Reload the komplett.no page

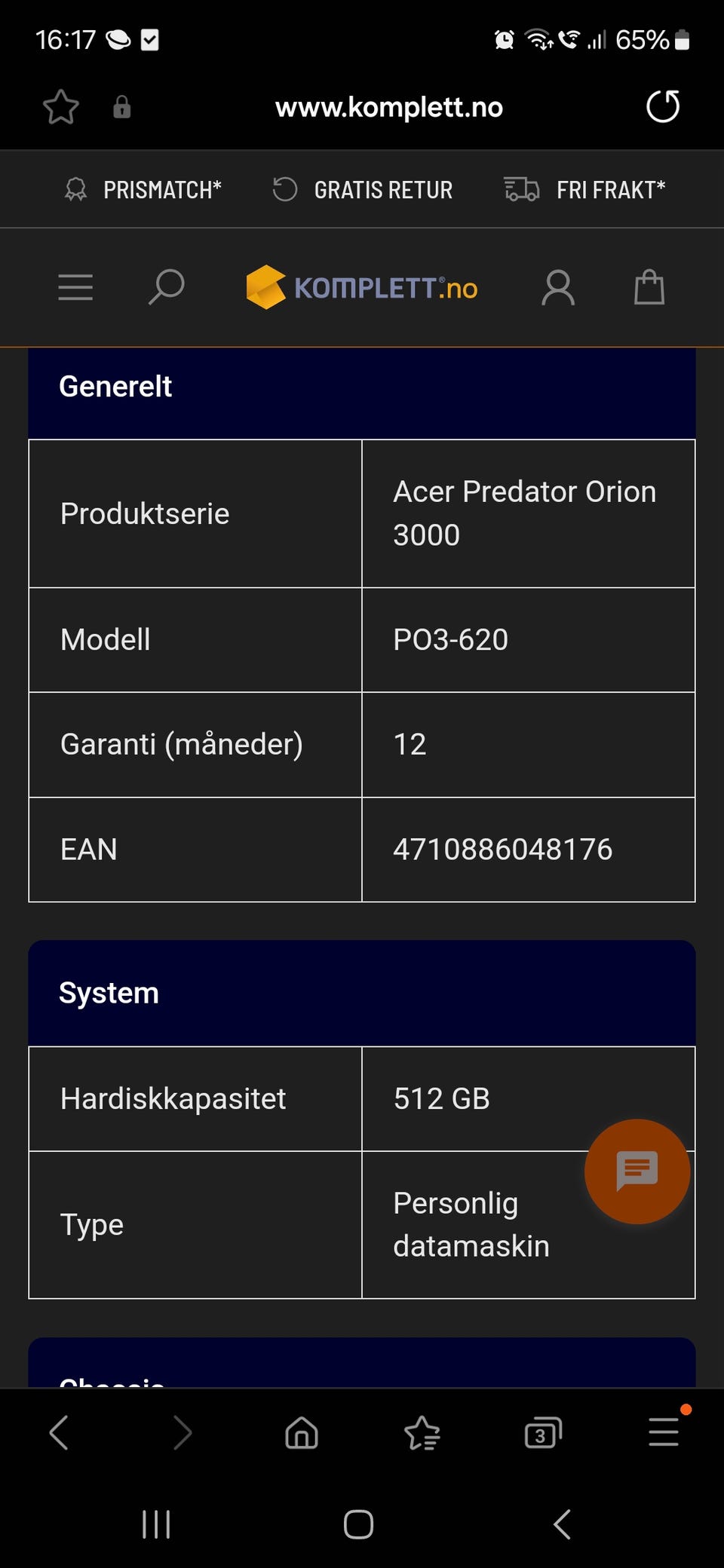663,106
